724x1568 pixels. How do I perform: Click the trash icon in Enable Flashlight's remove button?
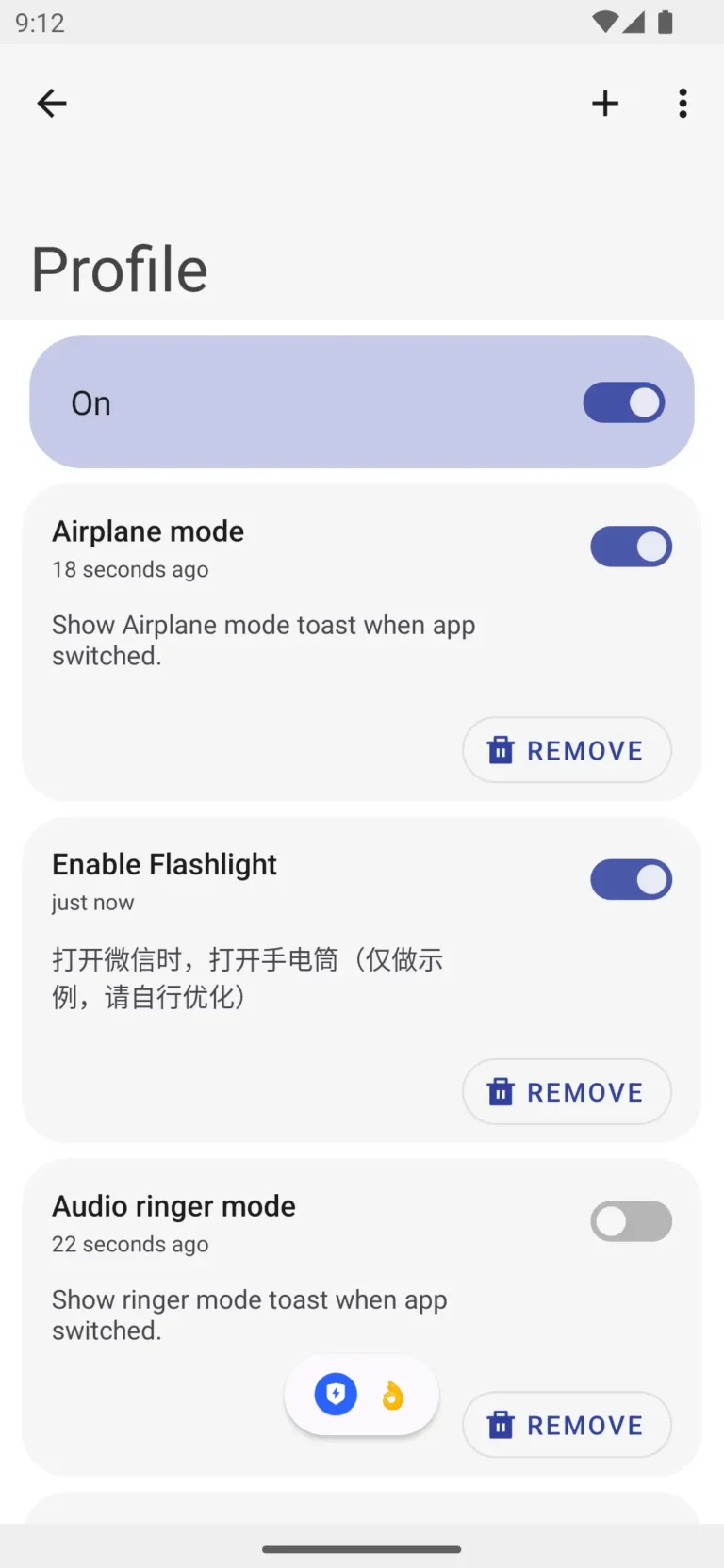coord(501,1091)
